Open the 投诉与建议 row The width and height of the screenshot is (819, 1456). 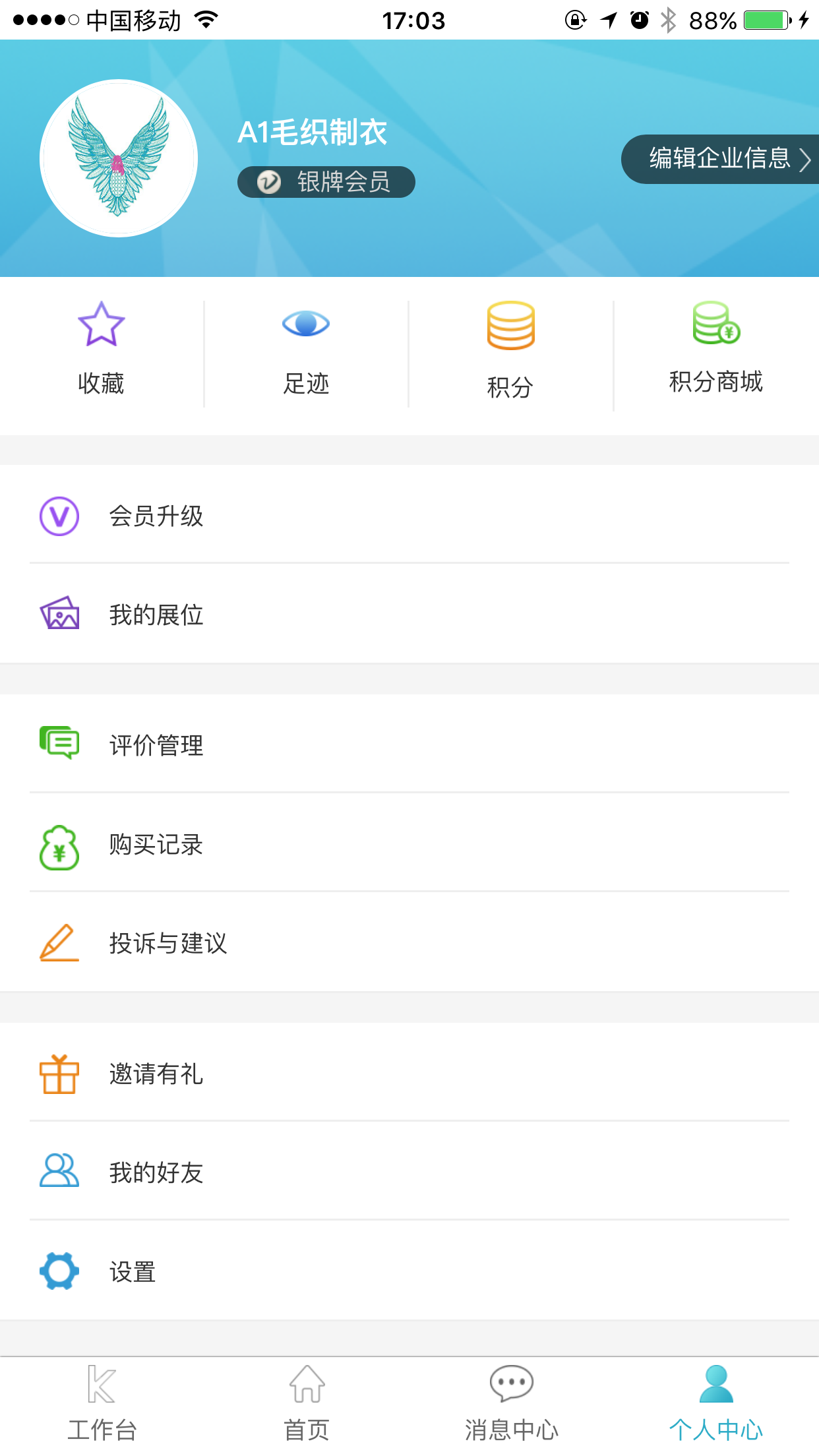[409, 943]
